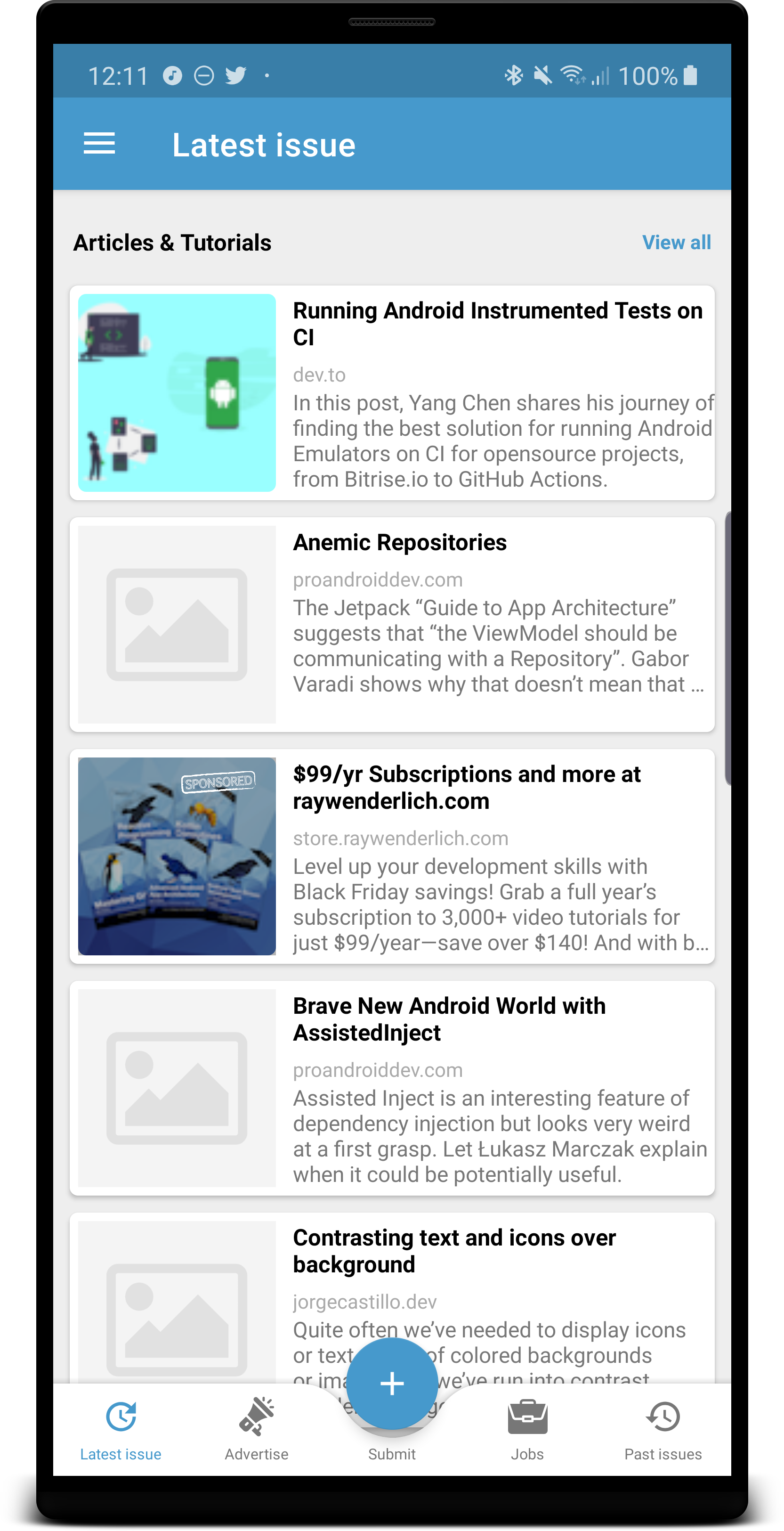Tap the sponsored raywenderlich thumbnail image
The width and height of the screenshot is (784, 1531).
coord(177,856)
